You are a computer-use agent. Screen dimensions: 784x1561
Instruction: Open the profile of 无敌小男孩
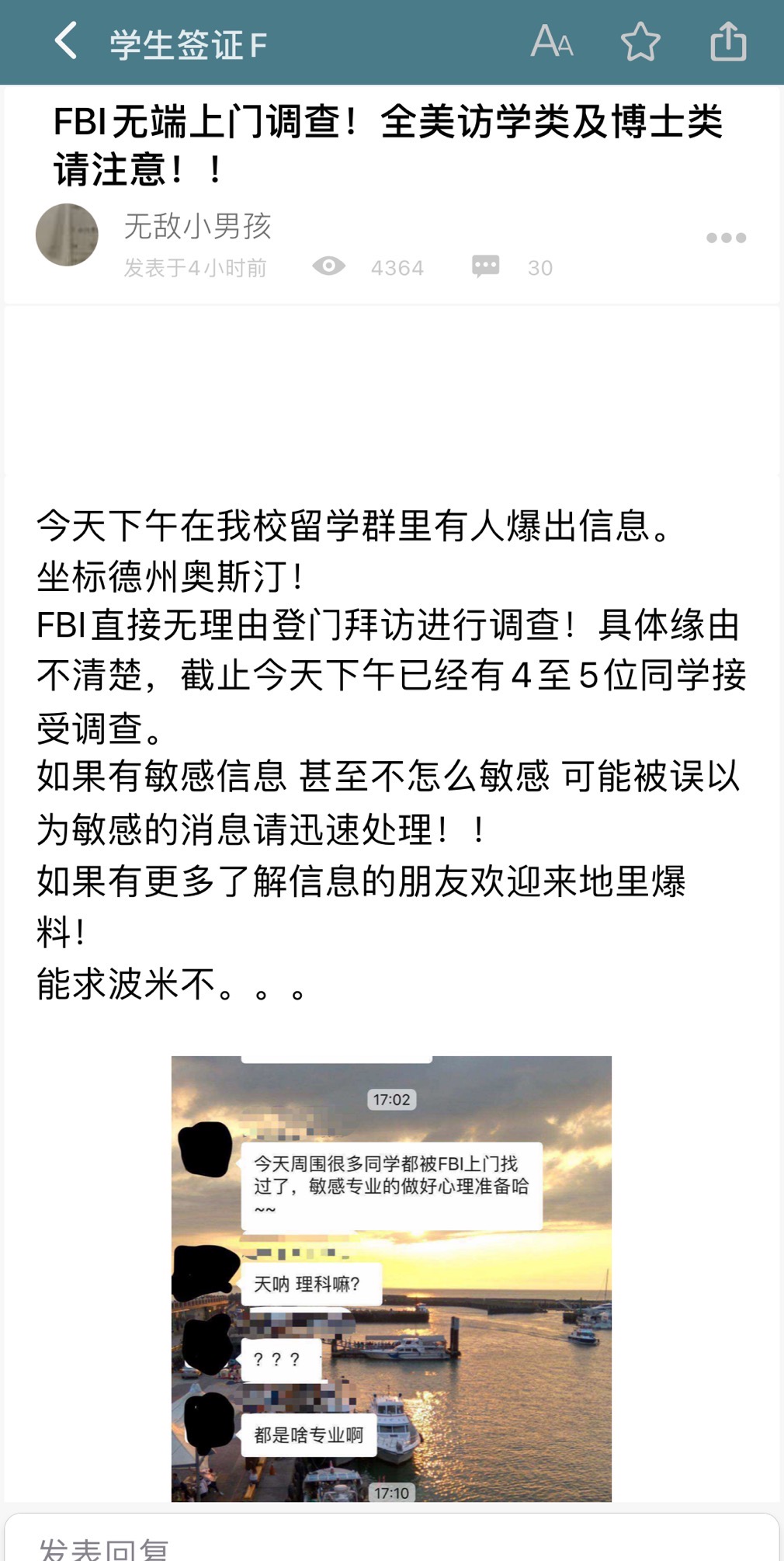(197, 226)
